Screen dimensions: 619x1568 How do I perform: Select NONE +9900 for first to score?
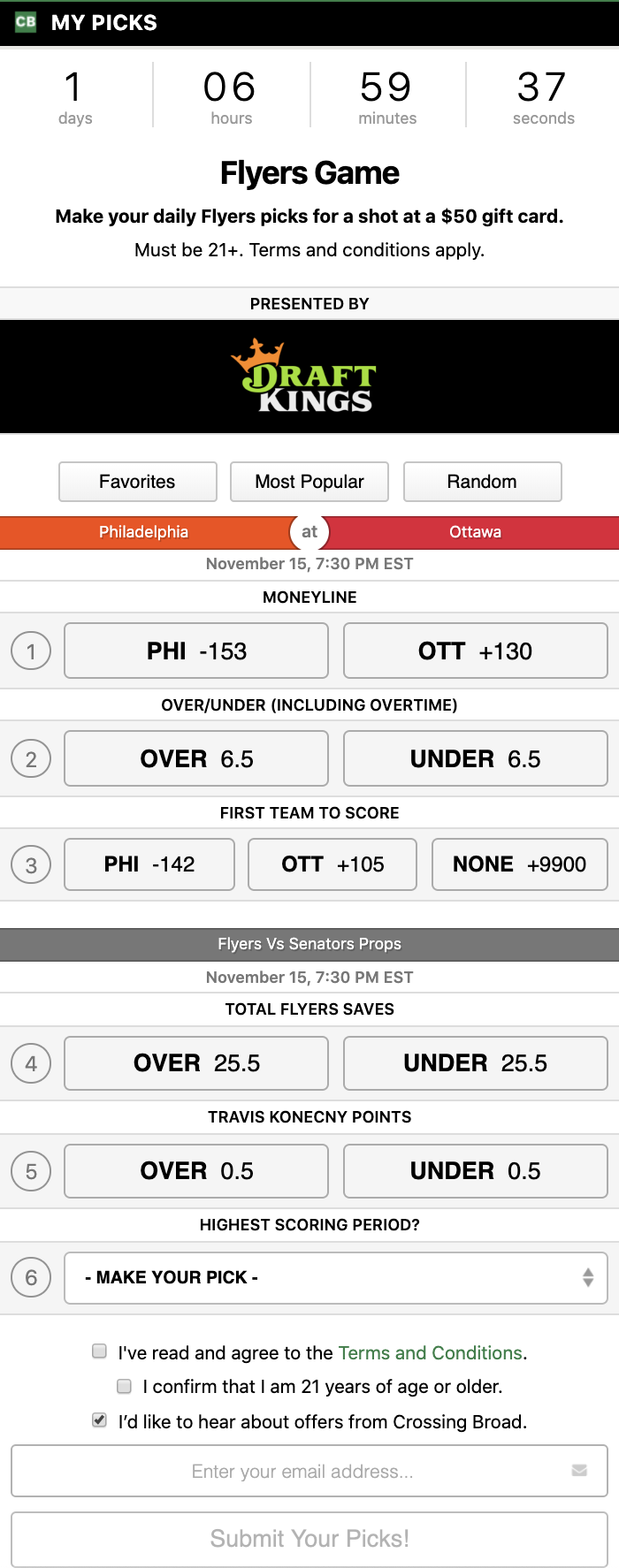click(x=519, y=864)
